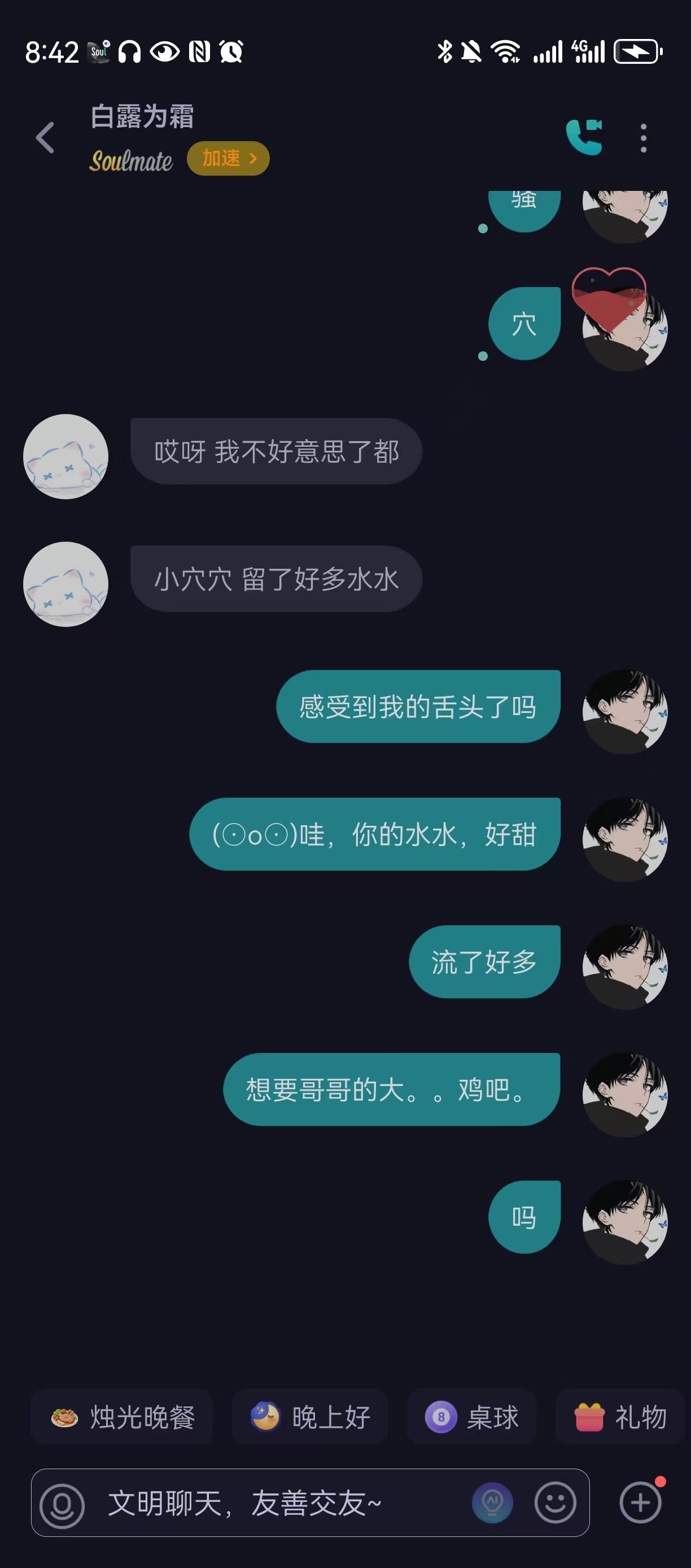Start a voice or video call
Viewport: 691px width, 1568px height.
click(584, 138)
